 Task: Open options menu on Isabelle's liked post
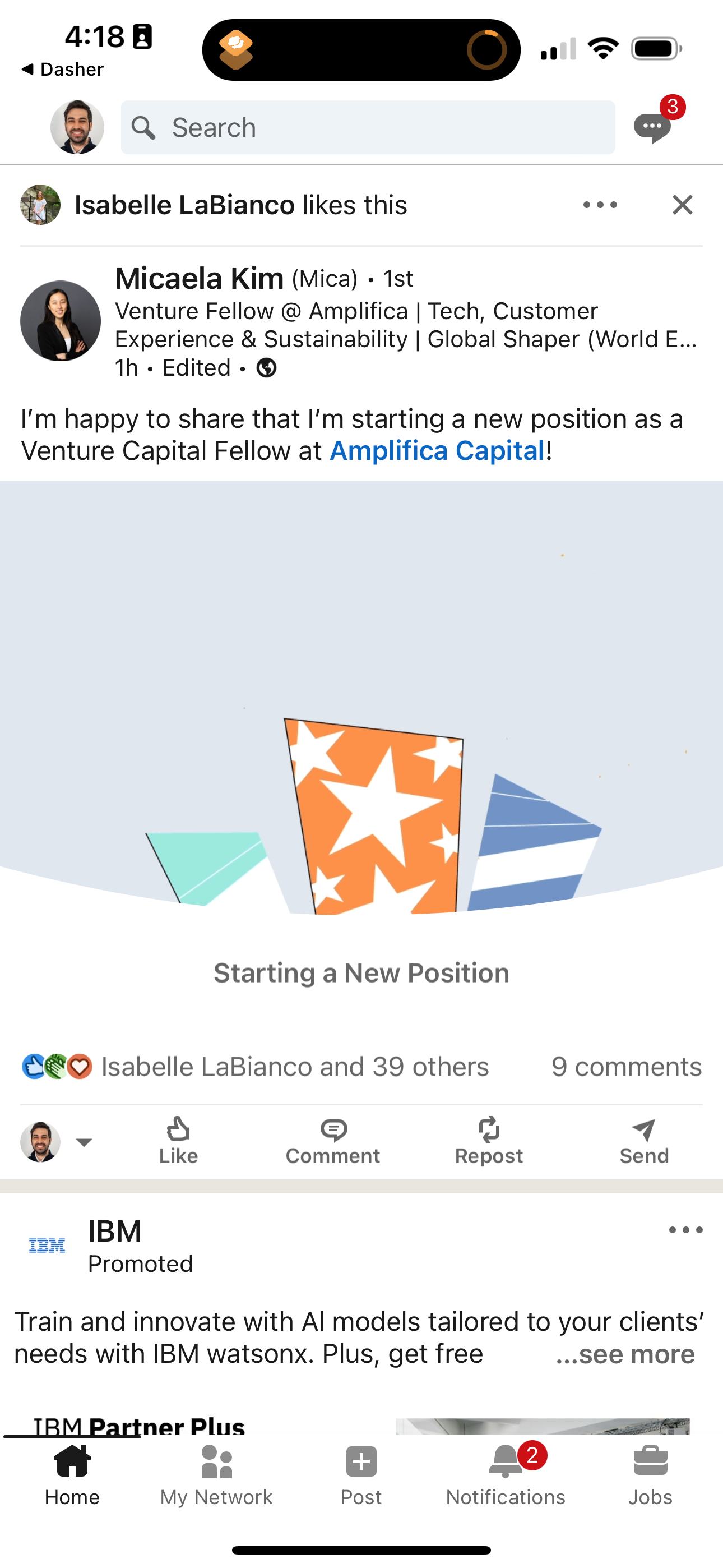pyautogui.click(x=600, y=205)
